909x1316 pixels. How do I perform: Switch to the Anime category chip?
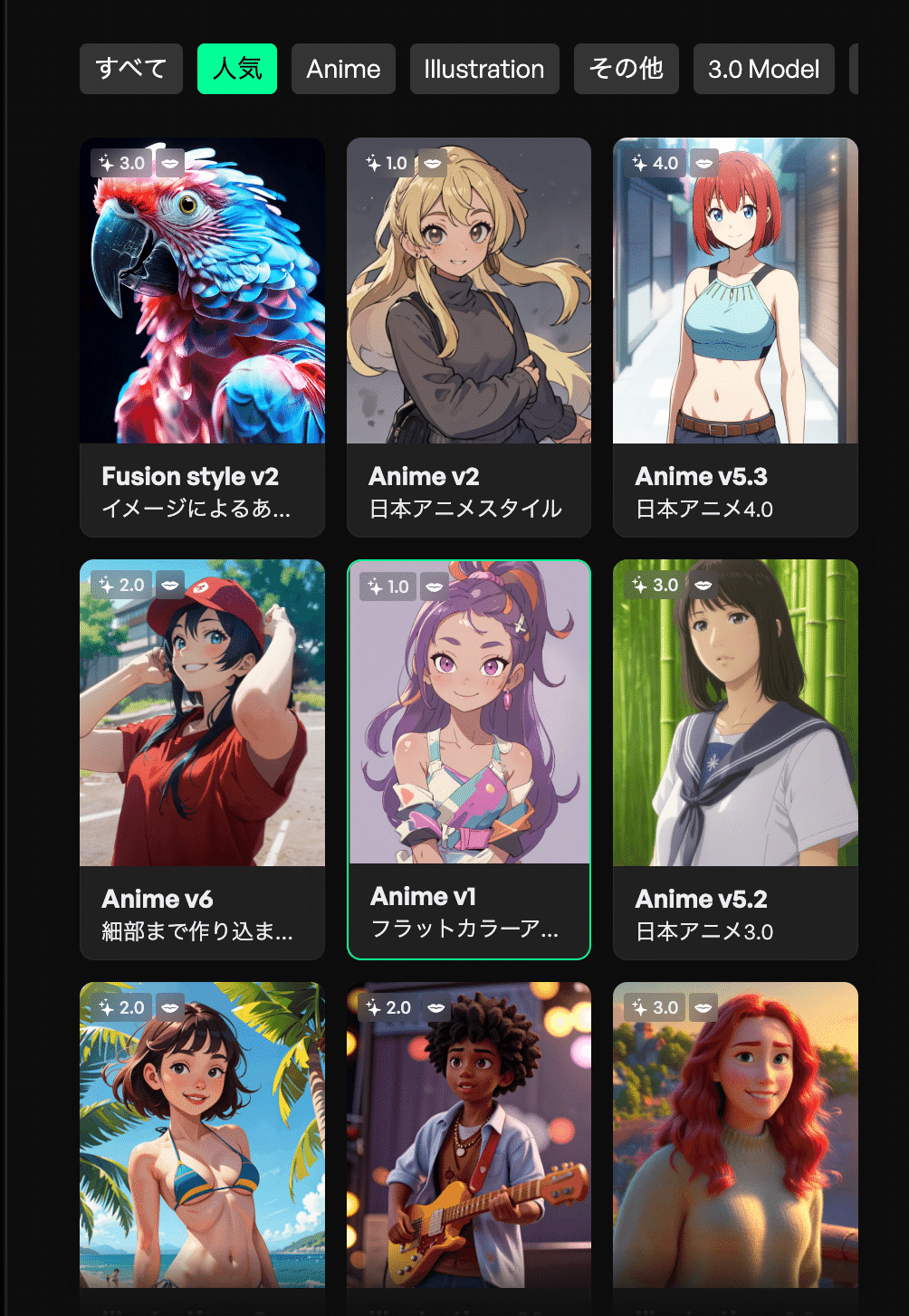[343, 69]
